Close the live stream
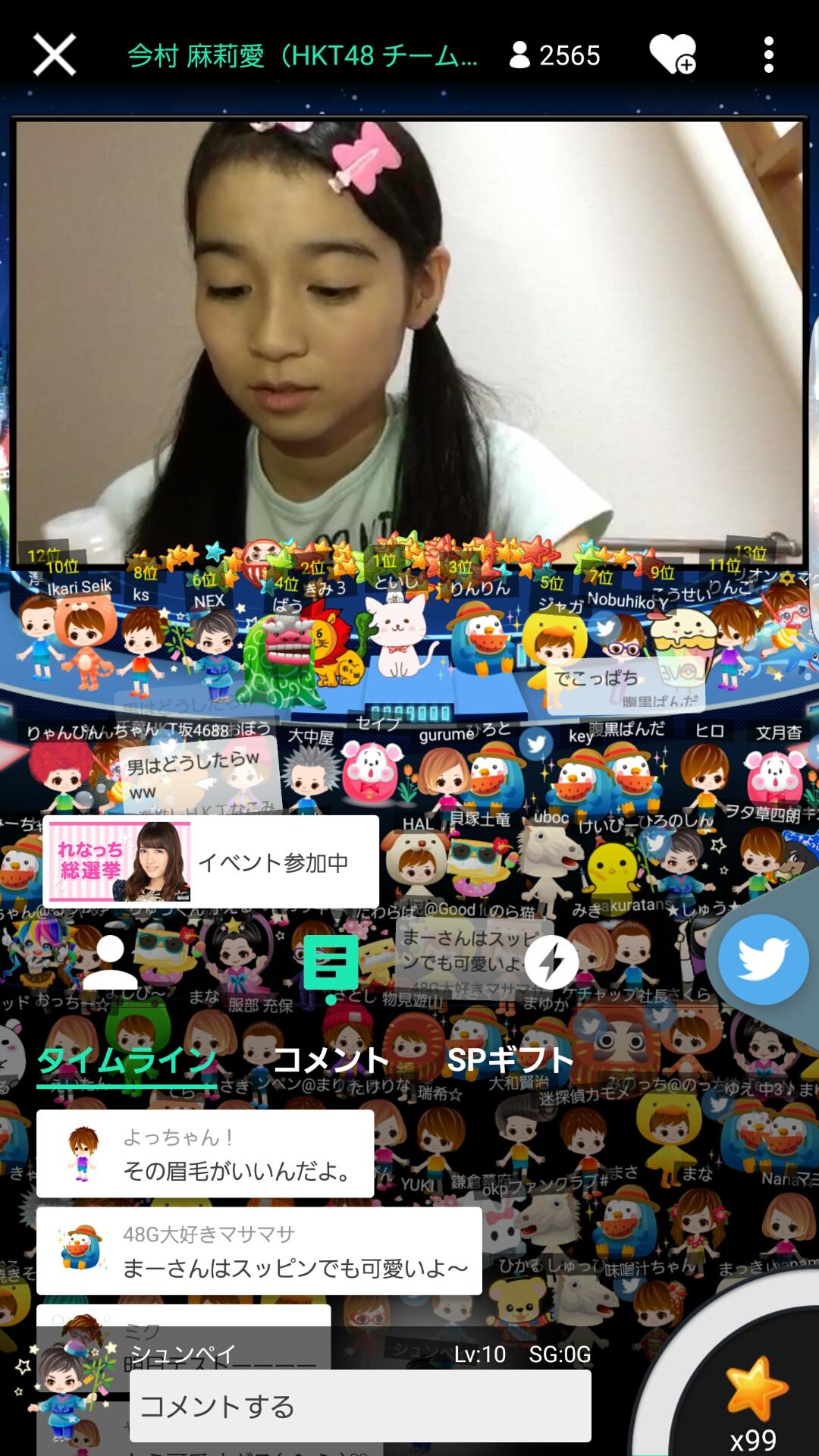 click(55, 55)
